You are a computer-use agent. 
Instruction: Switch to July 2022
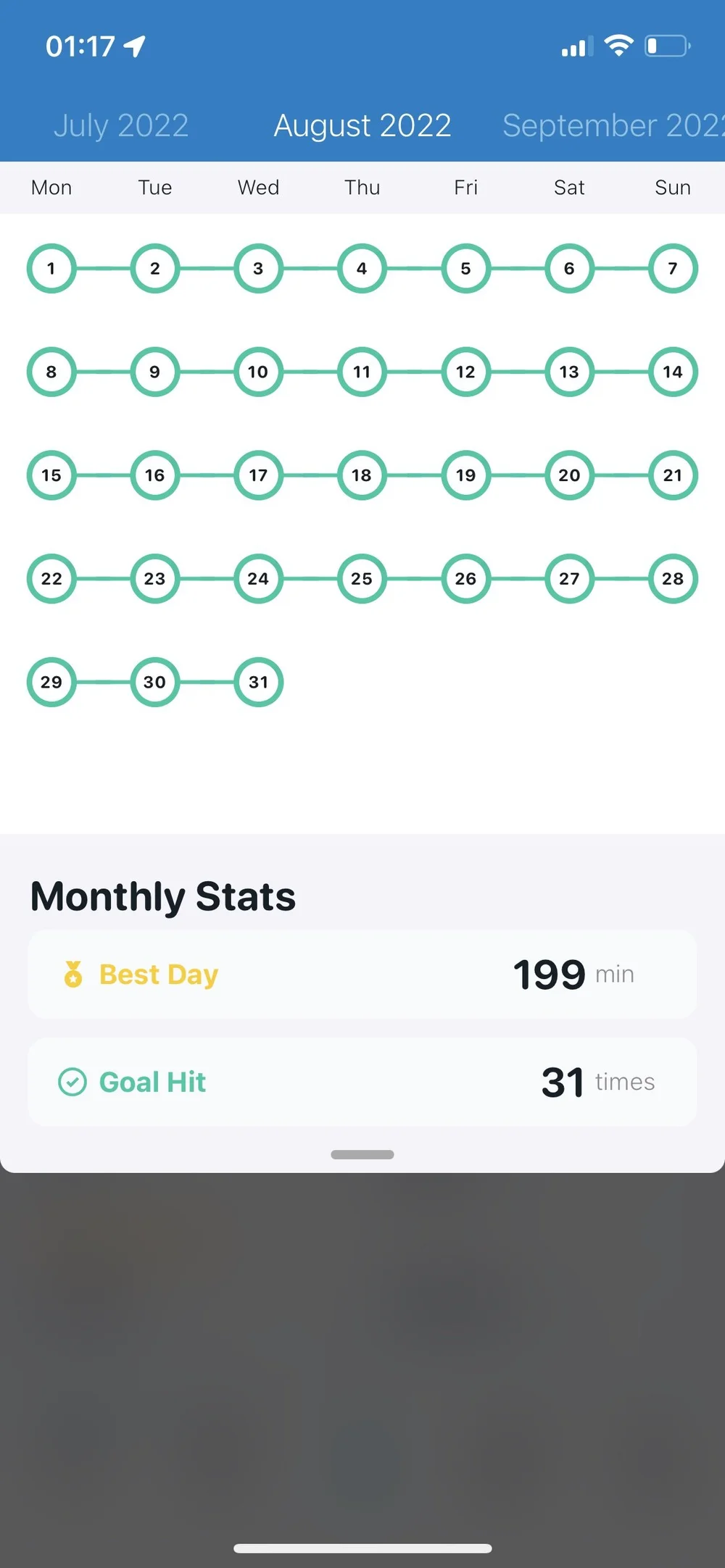[x=121, y=125]
